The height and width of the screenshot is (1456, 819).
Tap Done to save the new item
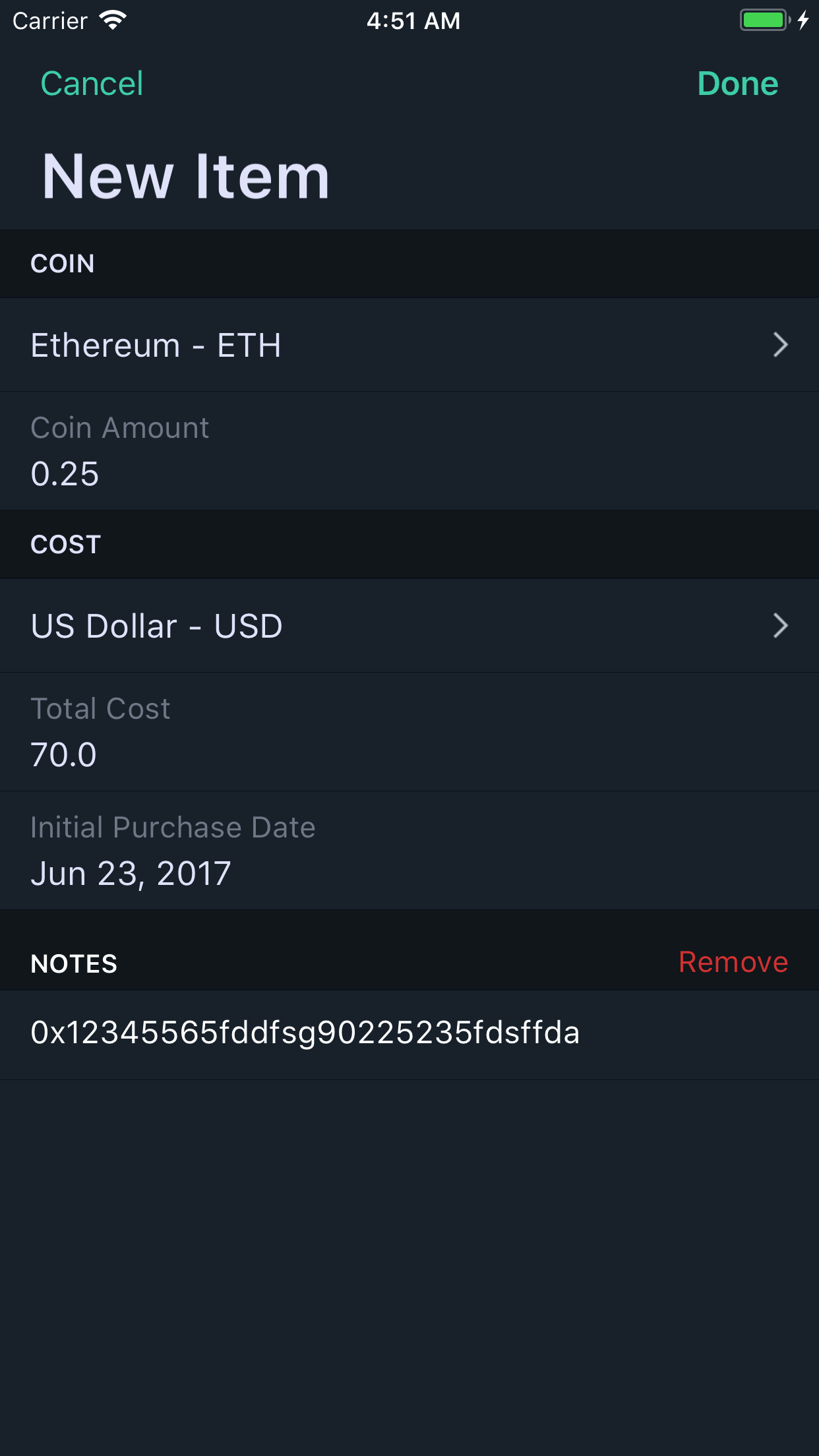(738, 83)
